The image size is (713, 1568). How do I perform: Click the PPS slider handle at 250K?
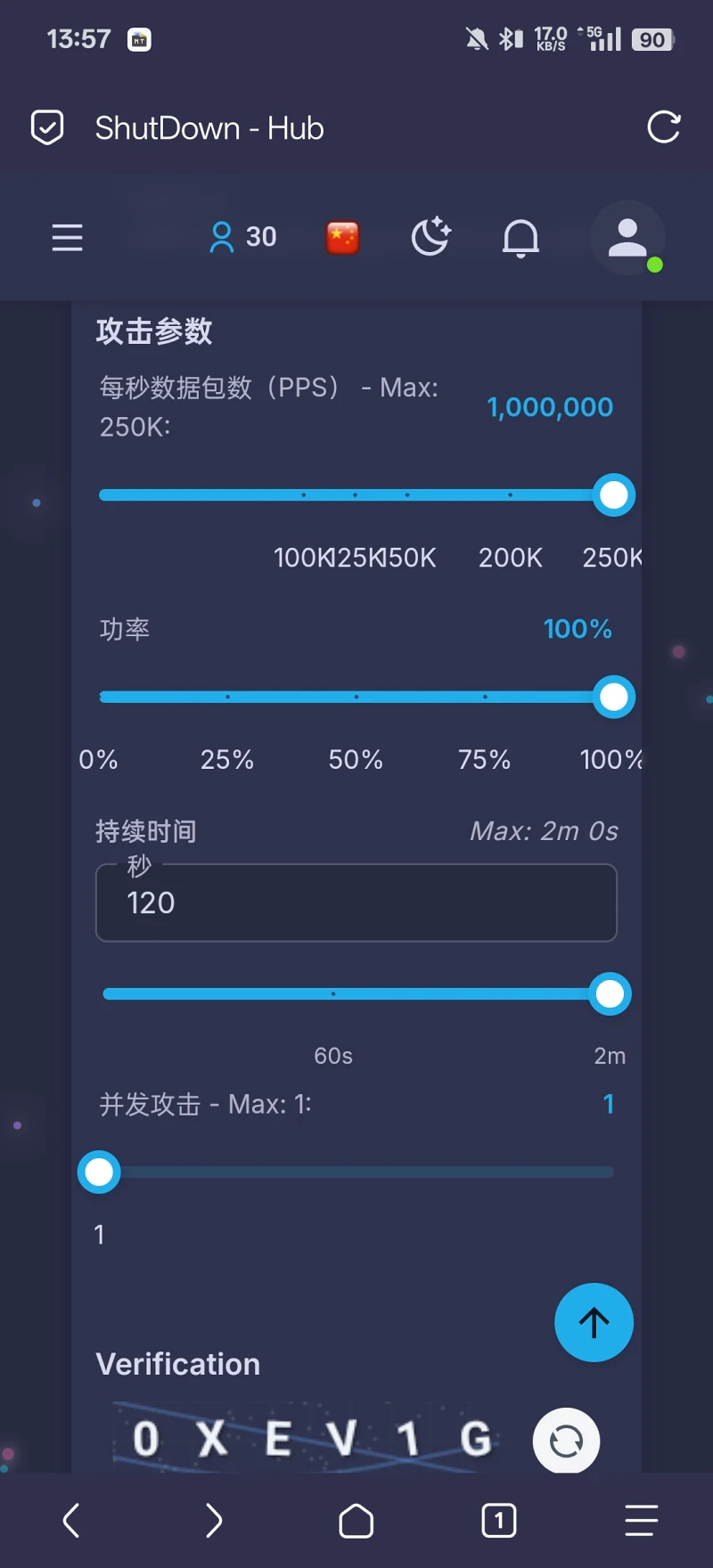613,494
